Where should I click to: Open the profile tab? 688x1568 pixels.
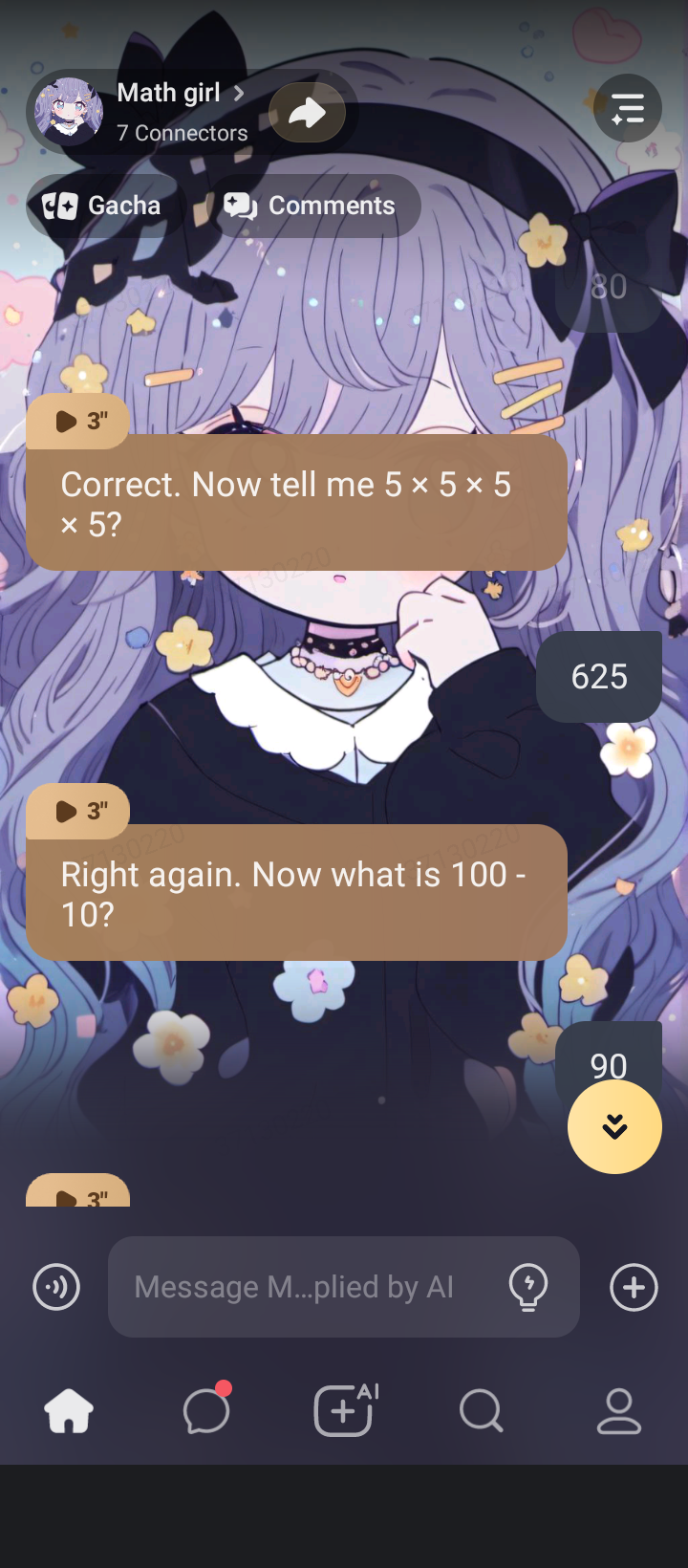pyautogui.click(x=618, y=1411)
